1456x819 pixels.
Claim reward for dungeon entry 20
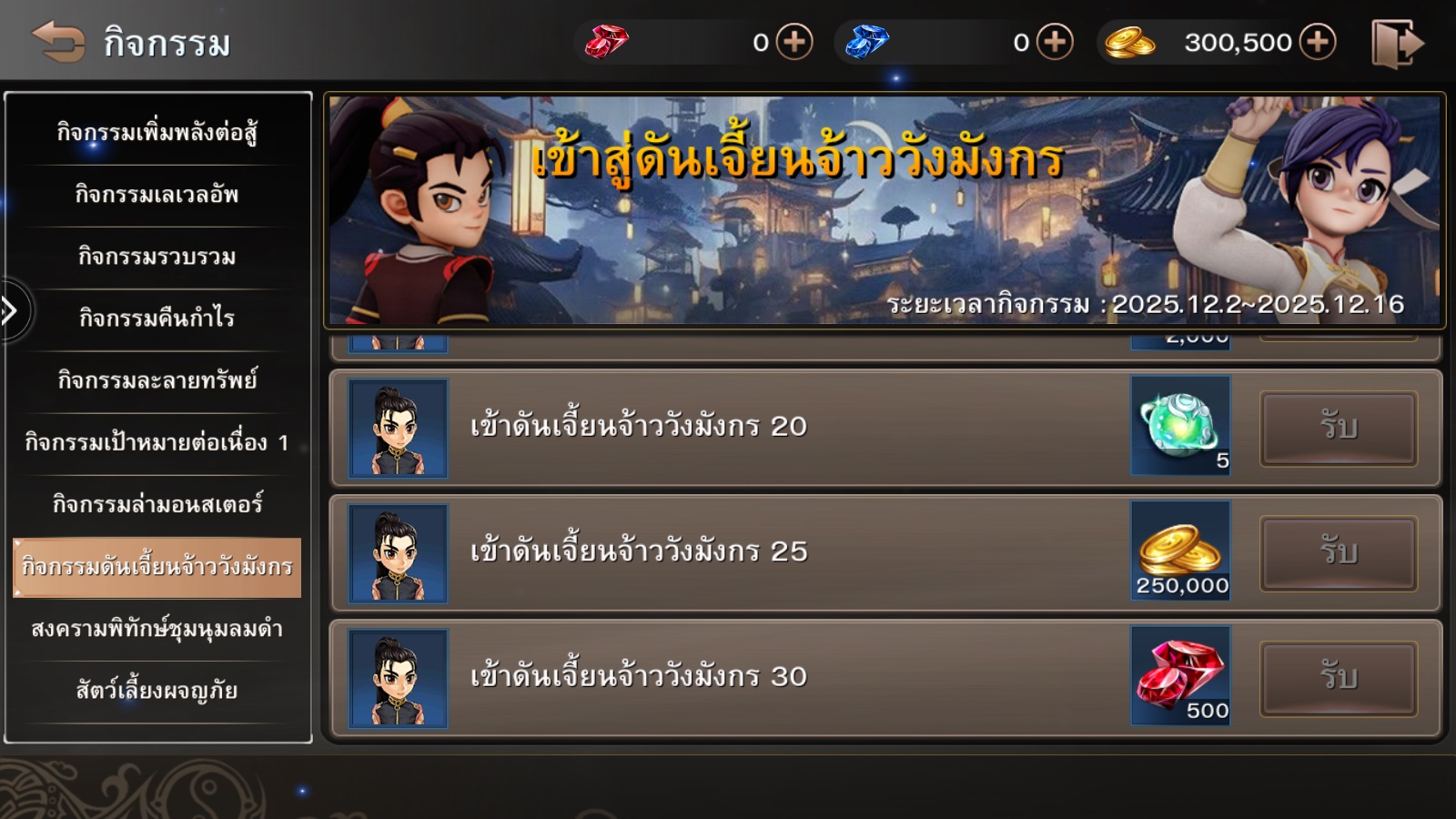tap(1338, 427)
